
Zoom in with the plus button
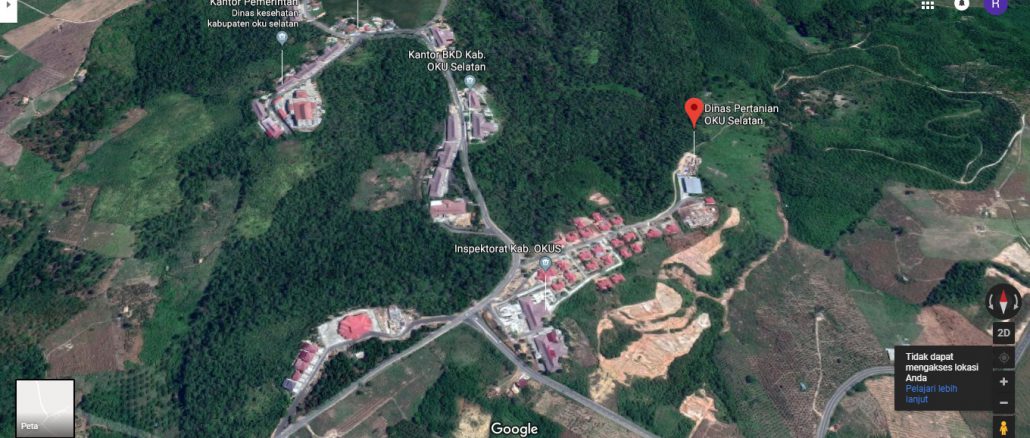tap(1004, 381)
